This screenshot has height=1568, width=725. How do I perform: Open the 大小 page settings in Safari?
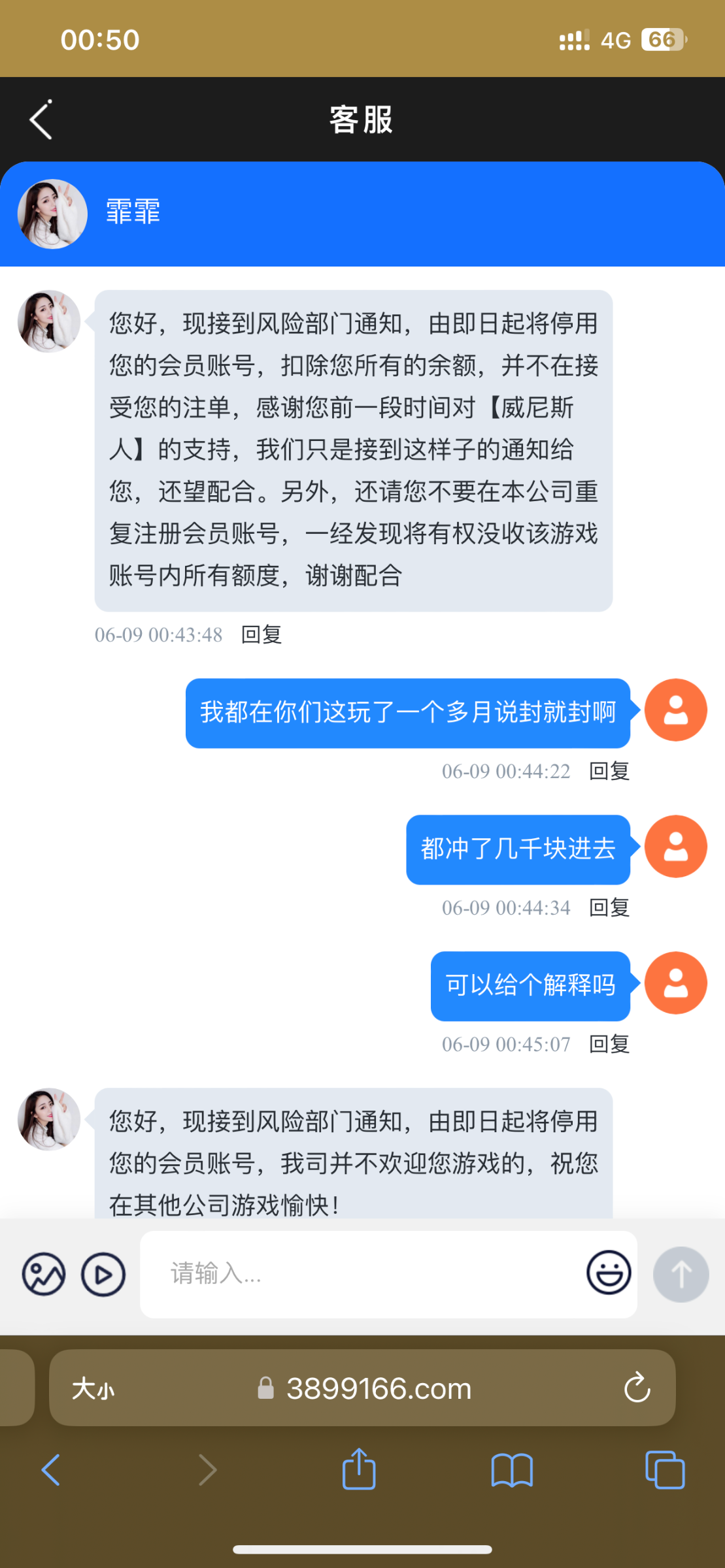93,1388
